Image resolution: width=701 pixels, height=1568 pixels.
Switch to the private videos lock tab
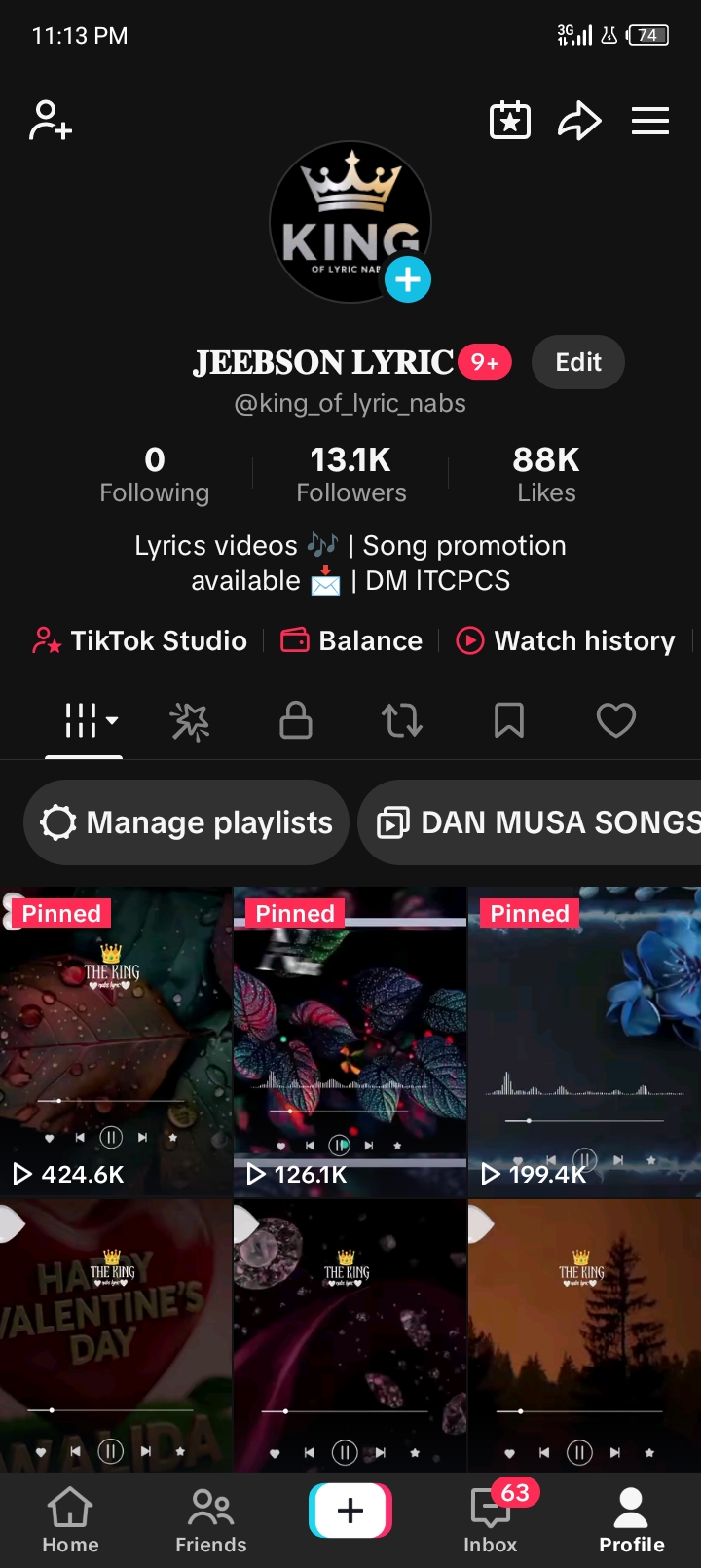point(296,721)
